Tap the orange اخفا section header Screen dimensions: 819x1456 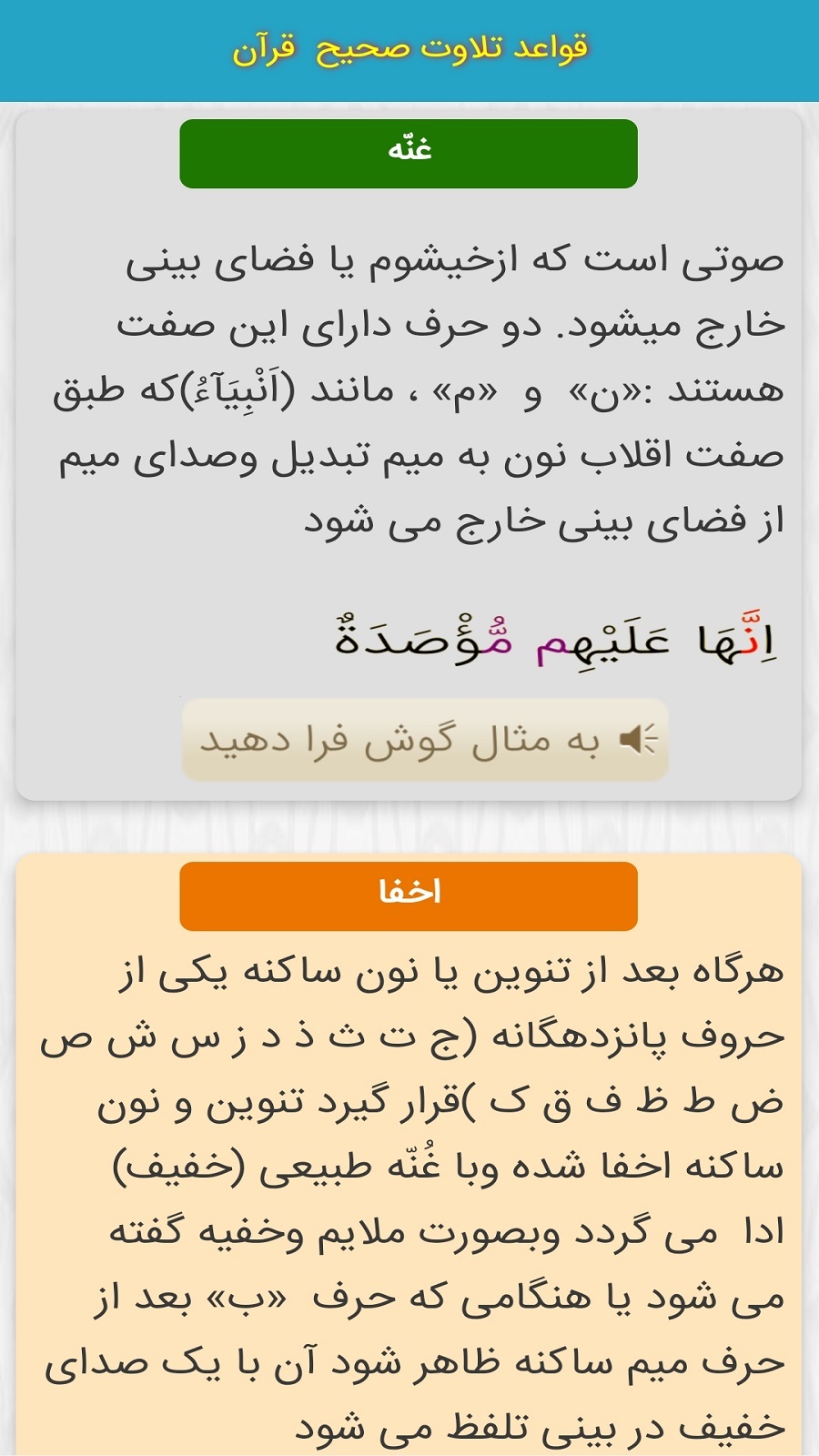(409, 895)
